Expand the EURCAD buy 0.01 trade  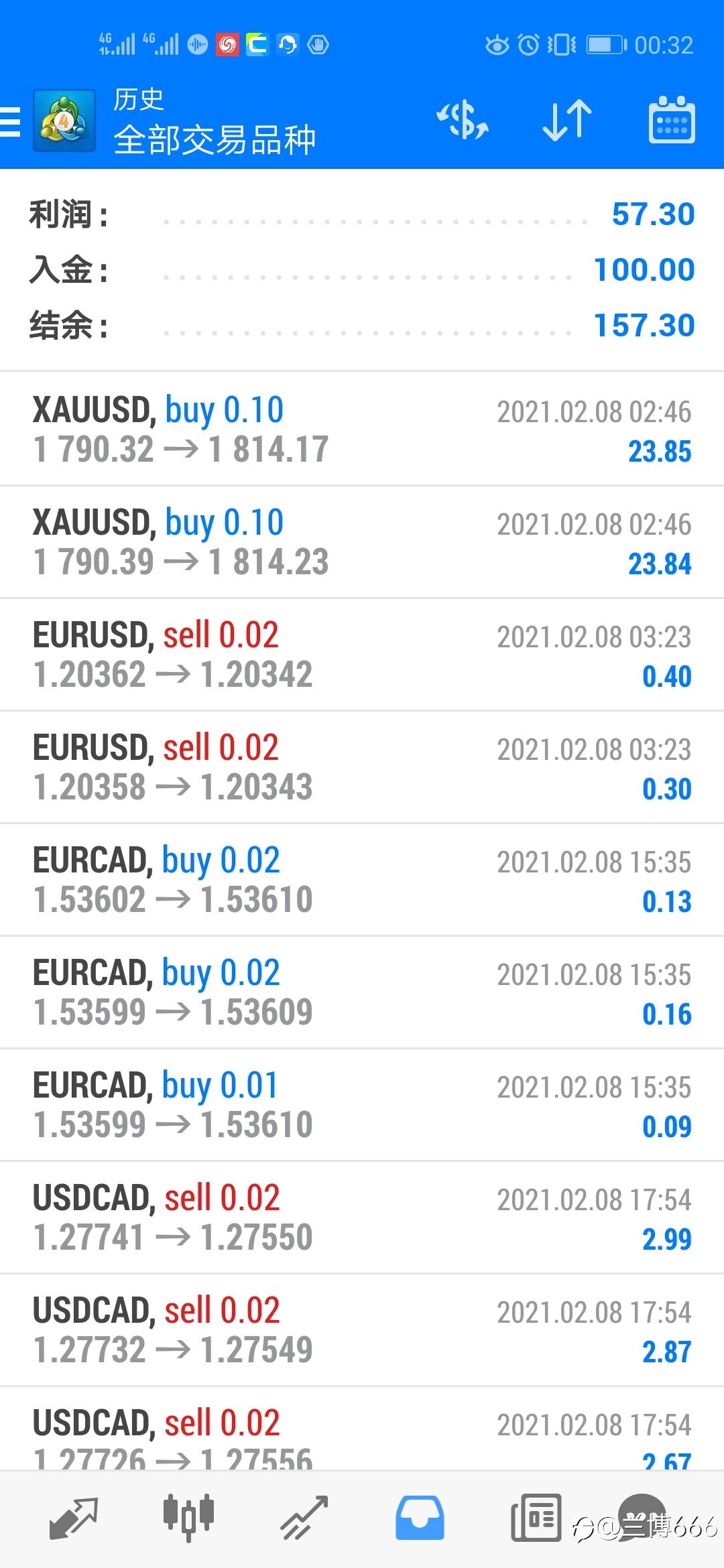click(362, 1104)
